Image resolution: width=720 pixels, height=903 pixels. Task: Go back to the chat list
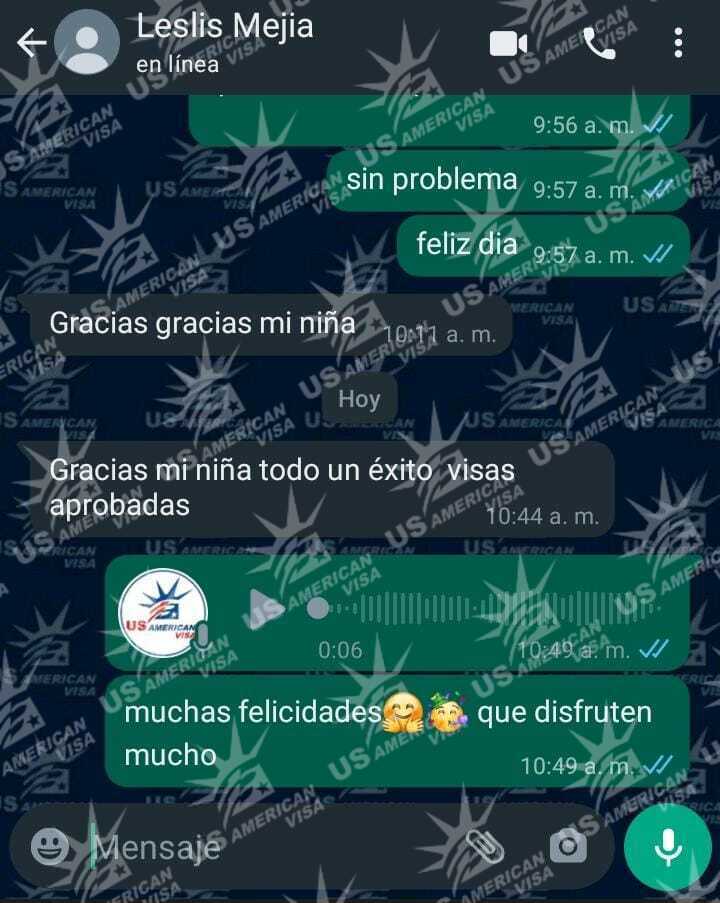30,42
